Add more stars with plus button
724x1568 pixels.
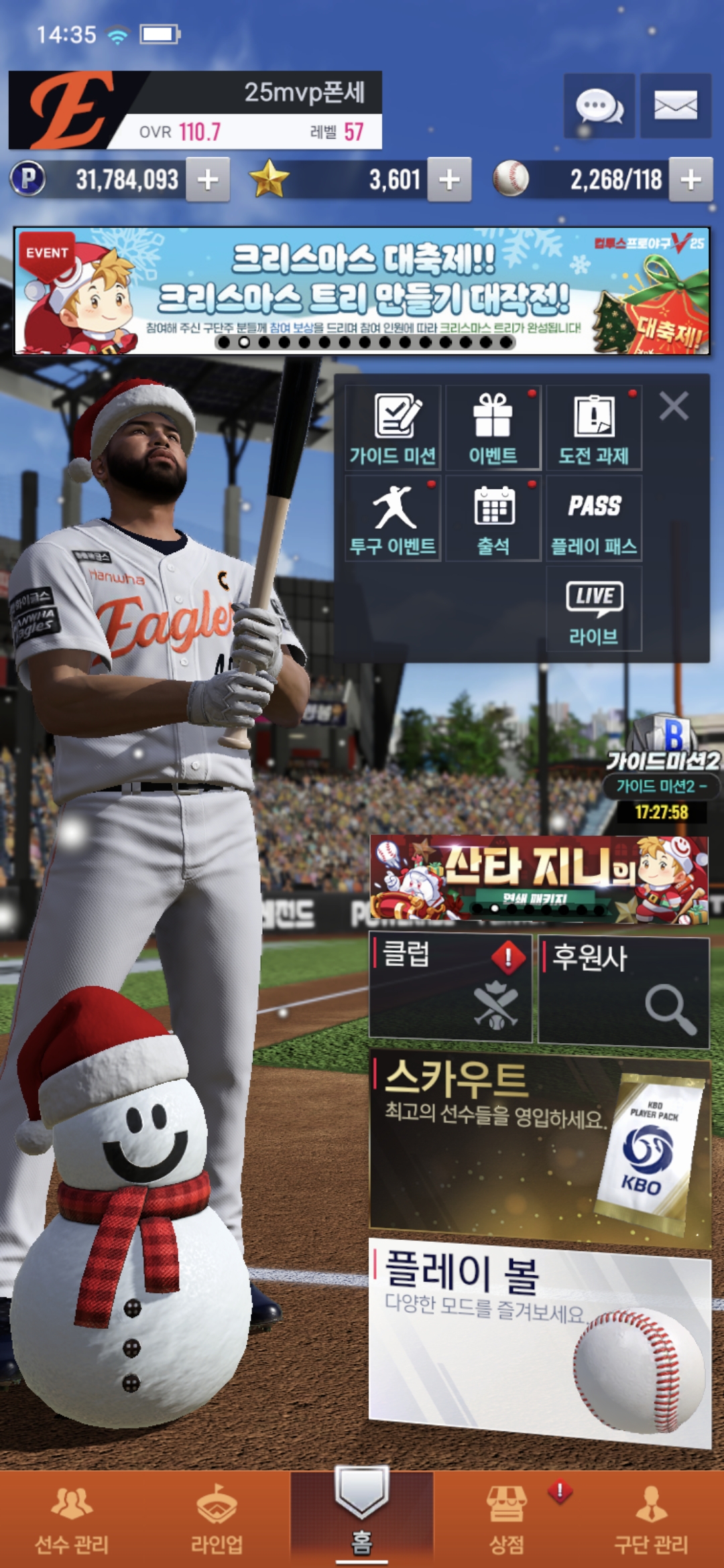449,180
